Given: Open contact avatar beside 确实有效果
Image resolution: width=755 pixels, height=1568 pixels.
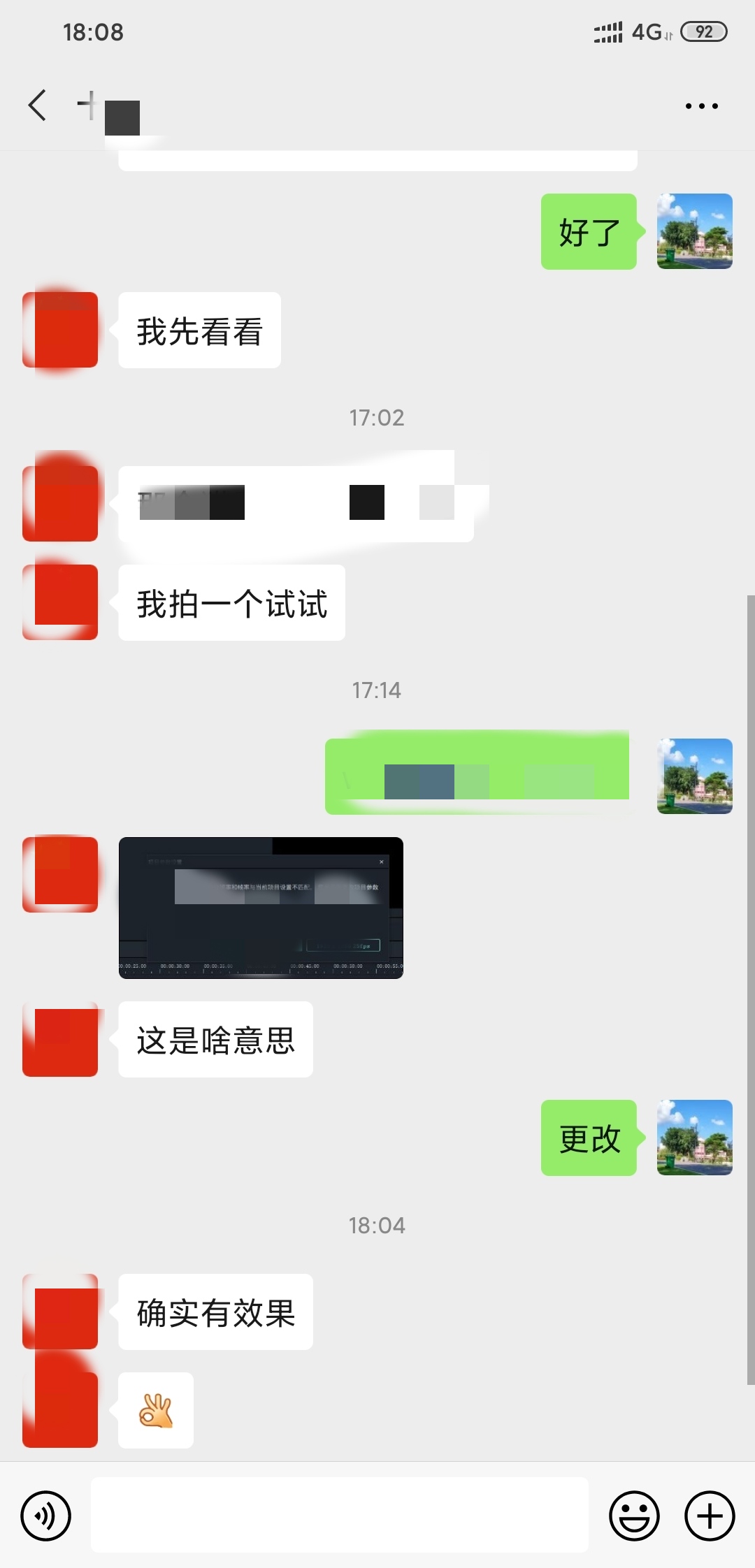Looking at the screenshot, I should [60, 1312].
